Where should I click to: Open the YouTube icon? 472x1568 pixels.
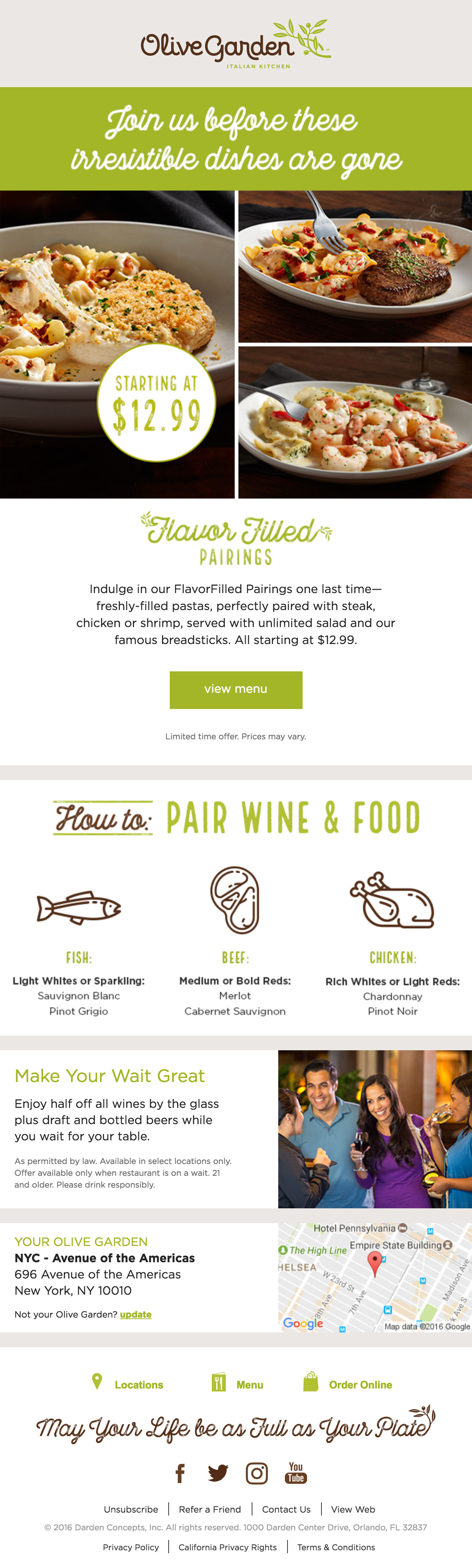(296, 1473)
